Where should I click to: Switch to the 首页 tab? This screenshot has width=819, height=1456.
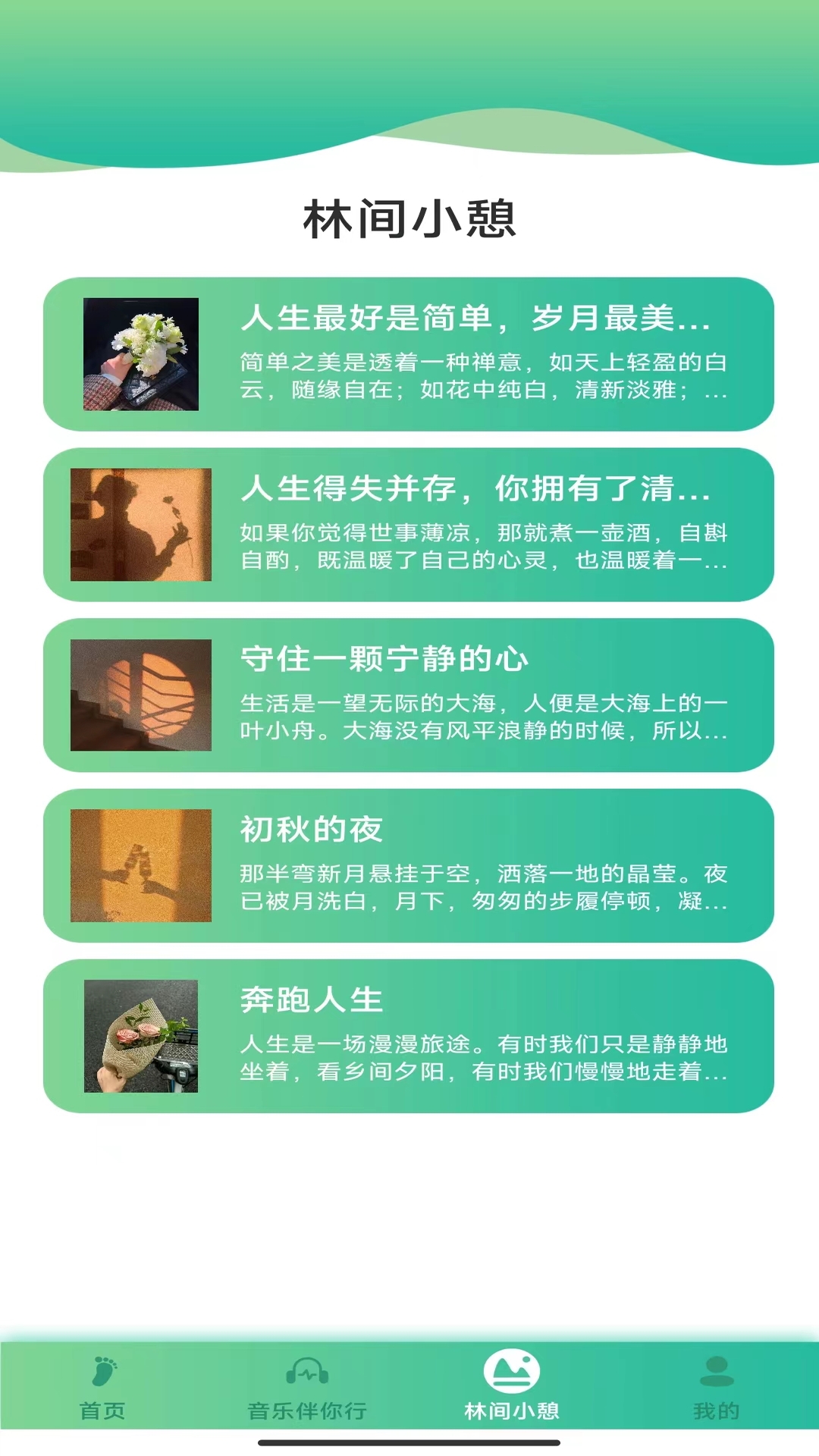tap(102, 1388)
